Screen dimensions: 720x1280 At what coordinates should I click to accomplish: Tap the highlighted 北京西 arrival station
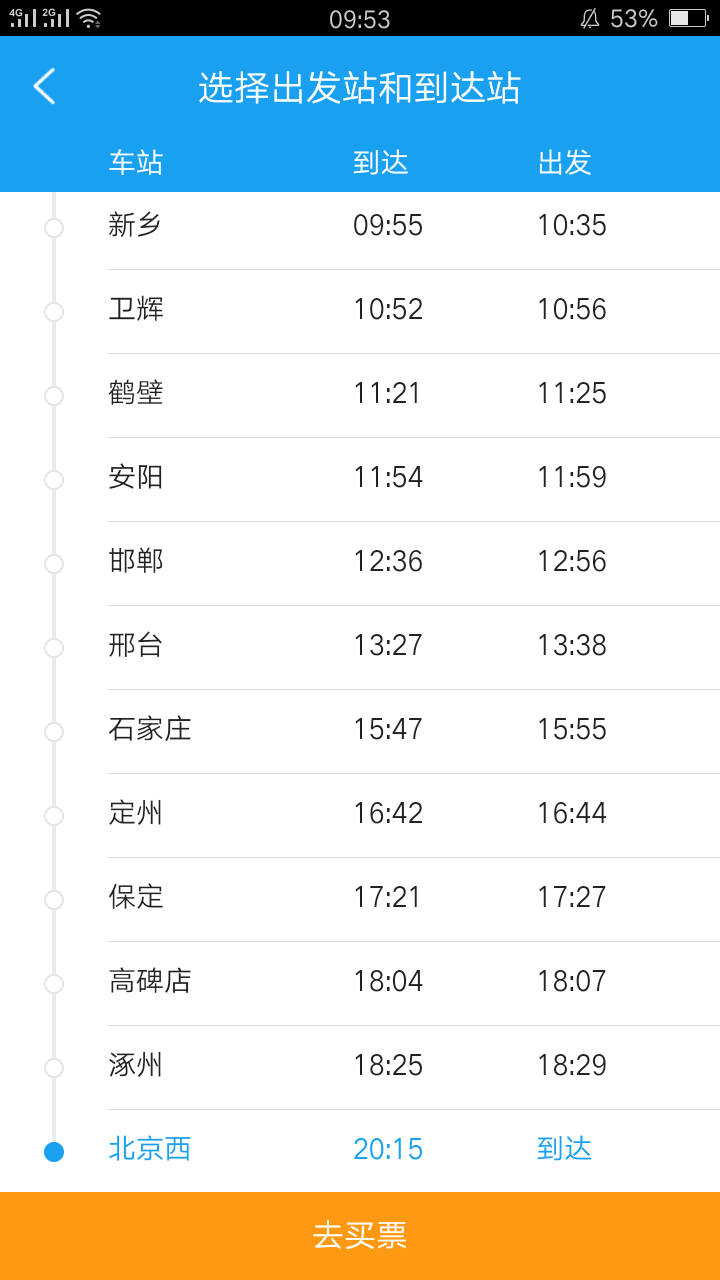[x=360, y=1150]
